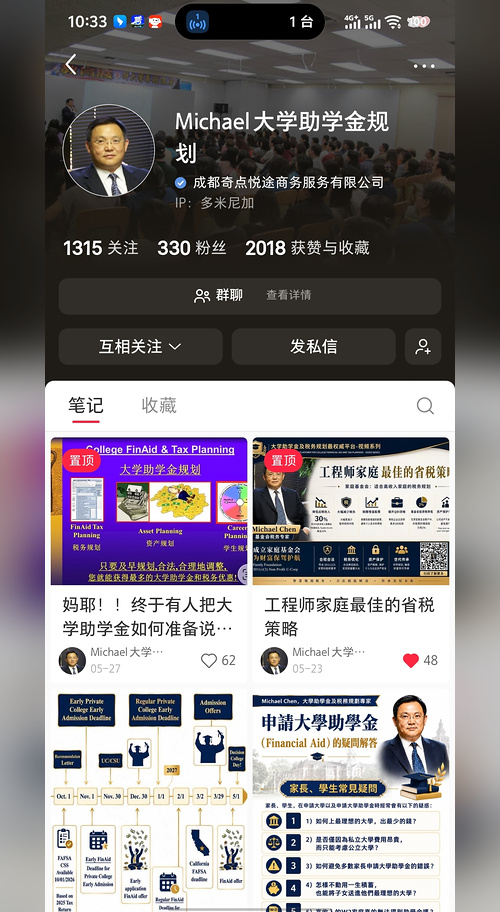Open Michael's profile avatar
The height and width of the screenshot is (912, 500).
click(109, 151)
